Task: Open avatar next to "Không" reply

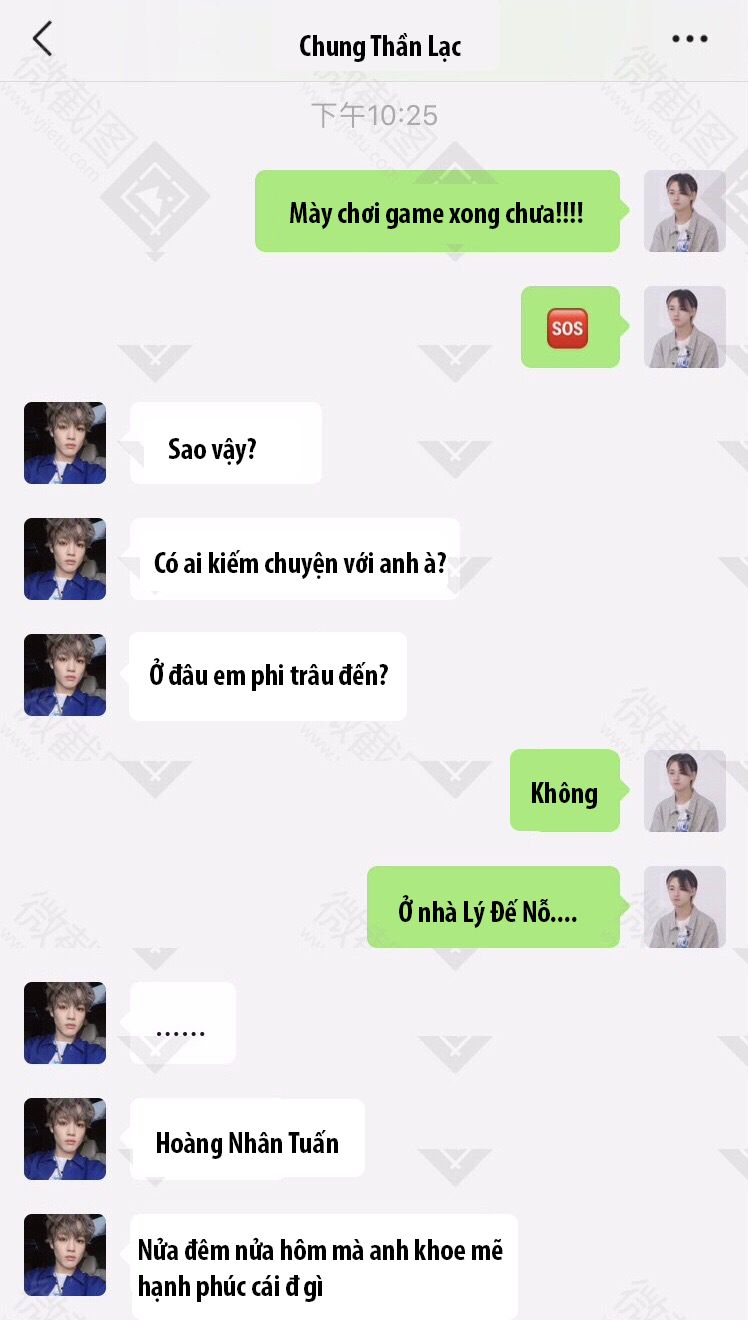Action: [x=684, y=791]
